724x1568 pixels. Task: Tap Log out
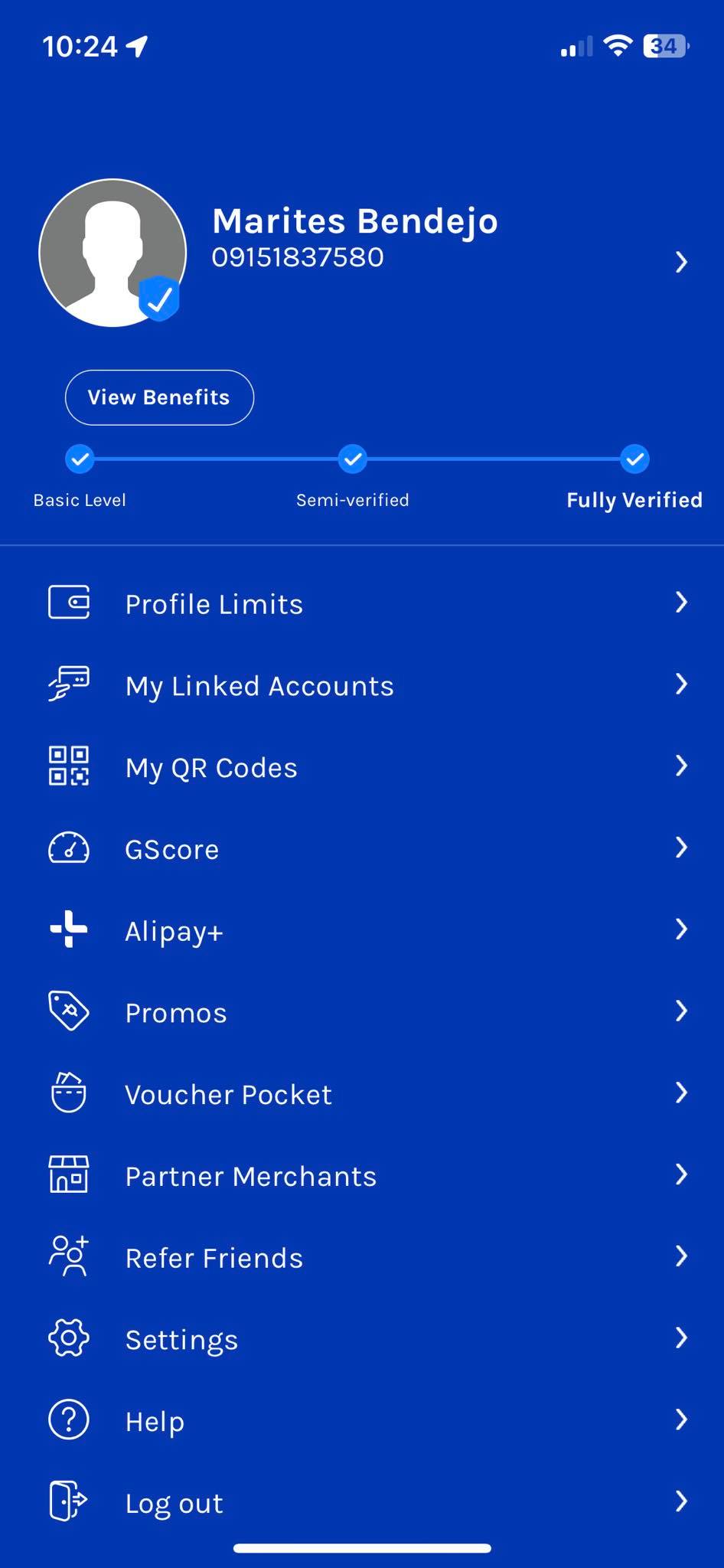pyautogui.click(x=174, y=1503)
